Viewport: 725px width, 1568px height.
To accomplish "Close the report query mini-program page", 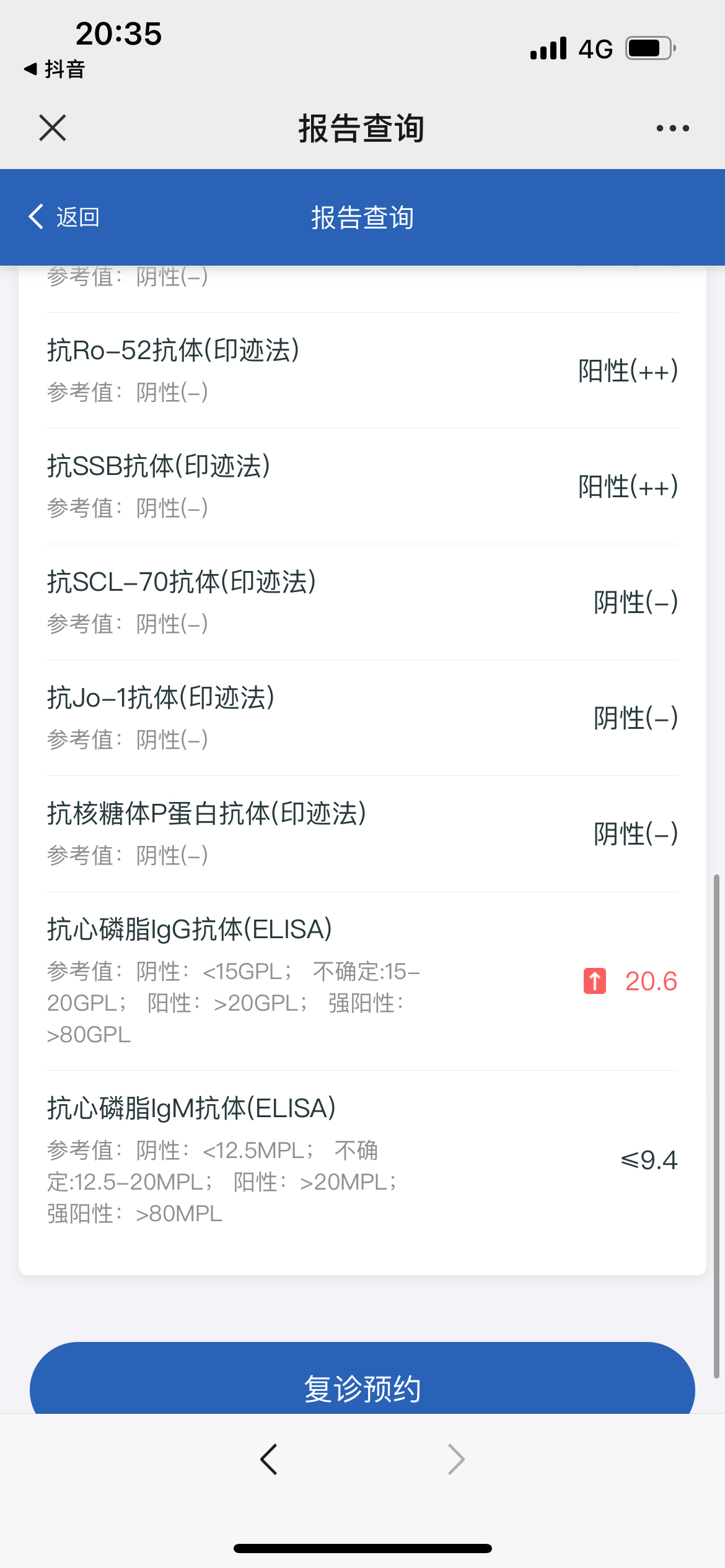I will pyautogui.click(x=53, y=128).
